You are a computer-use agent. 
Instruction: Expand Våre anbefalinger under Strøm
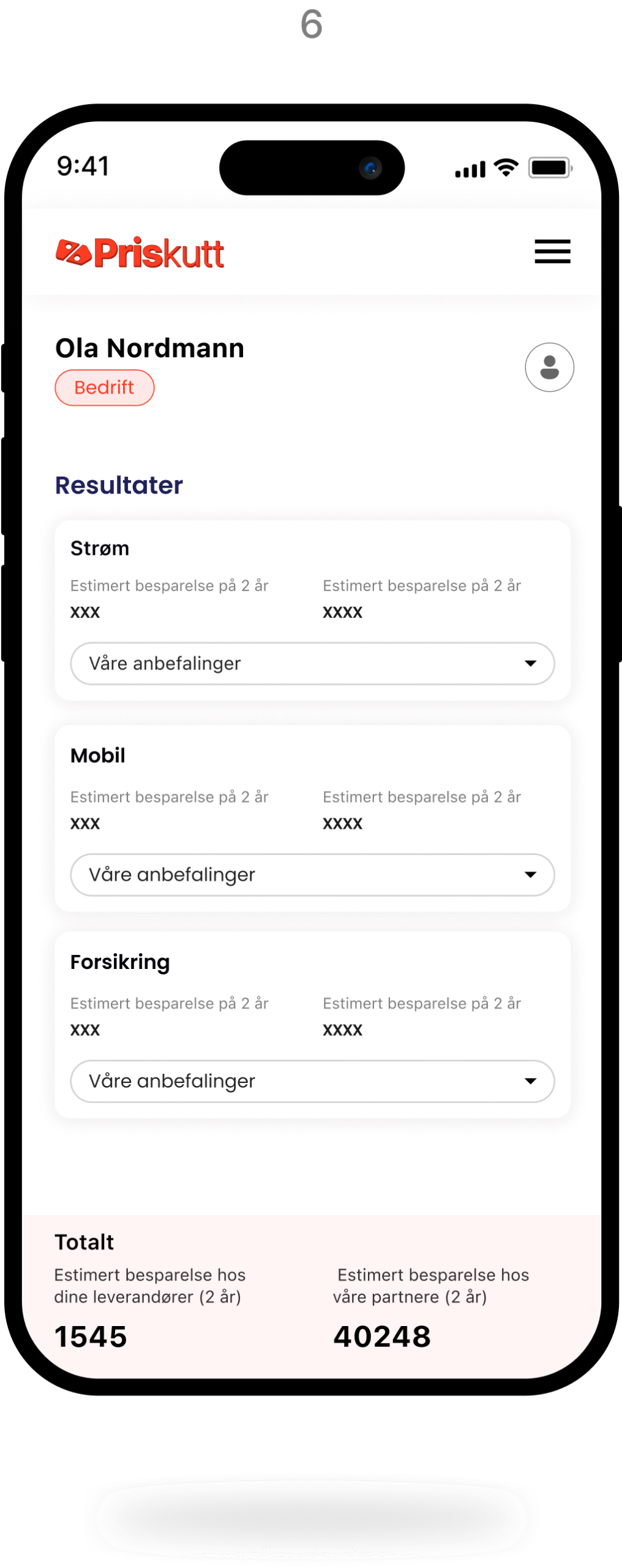(x=312, y=663)
